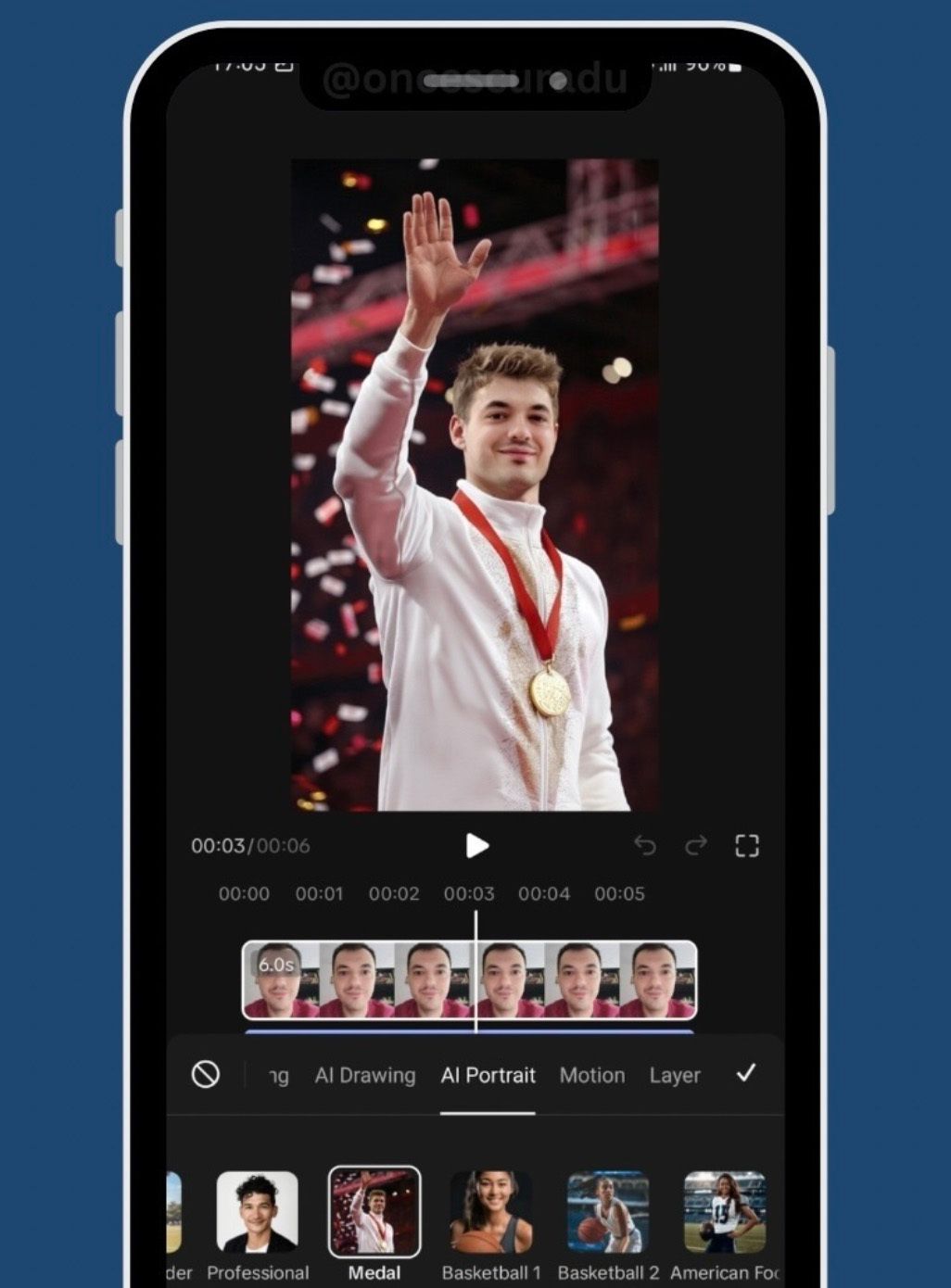Select the Medal portrait style
Image resolution: width=951 pixels, height=1288 pixels.
pos(374,1213)
